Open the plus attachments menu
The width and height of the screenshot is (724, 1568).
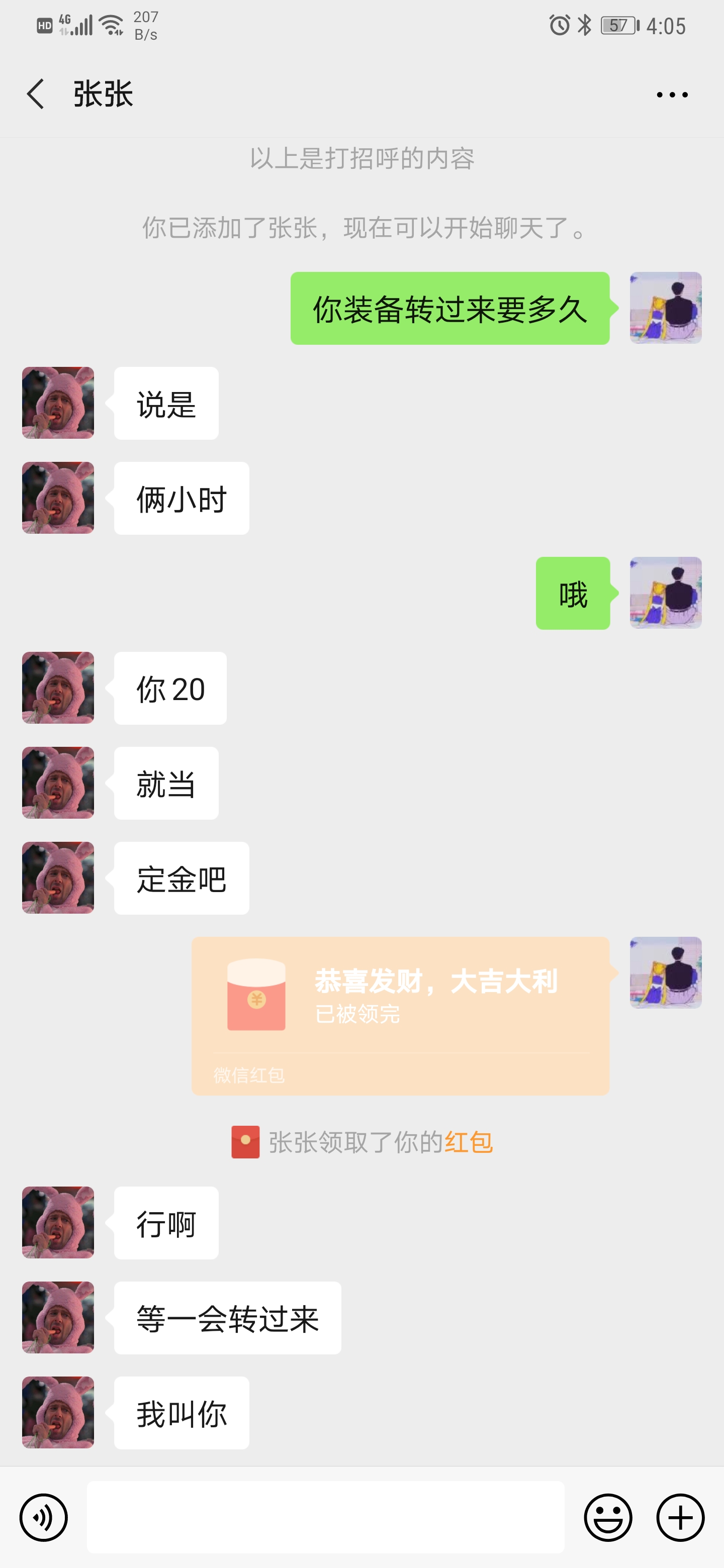tap(680, 1517)
